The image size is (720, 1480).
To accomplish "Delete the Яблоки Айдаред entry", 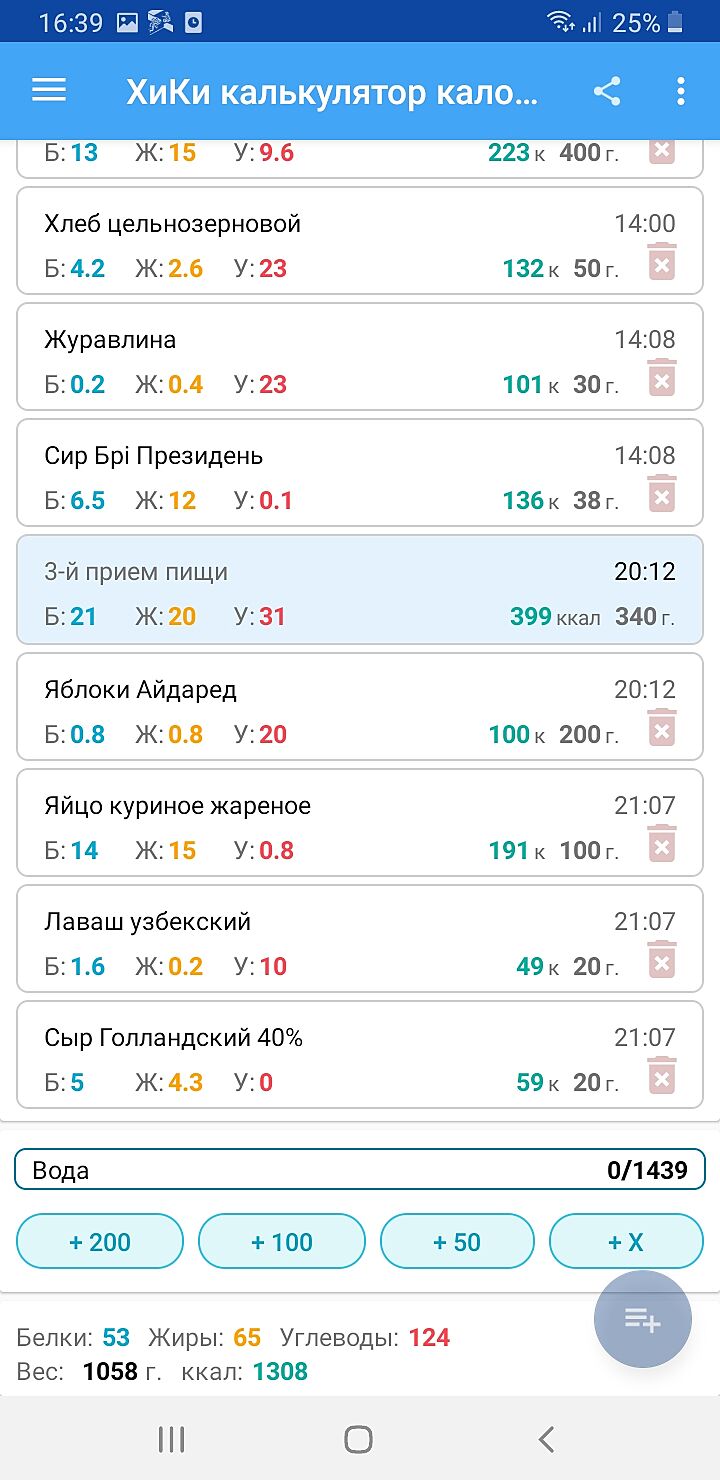I will click(x=661, y=729).
